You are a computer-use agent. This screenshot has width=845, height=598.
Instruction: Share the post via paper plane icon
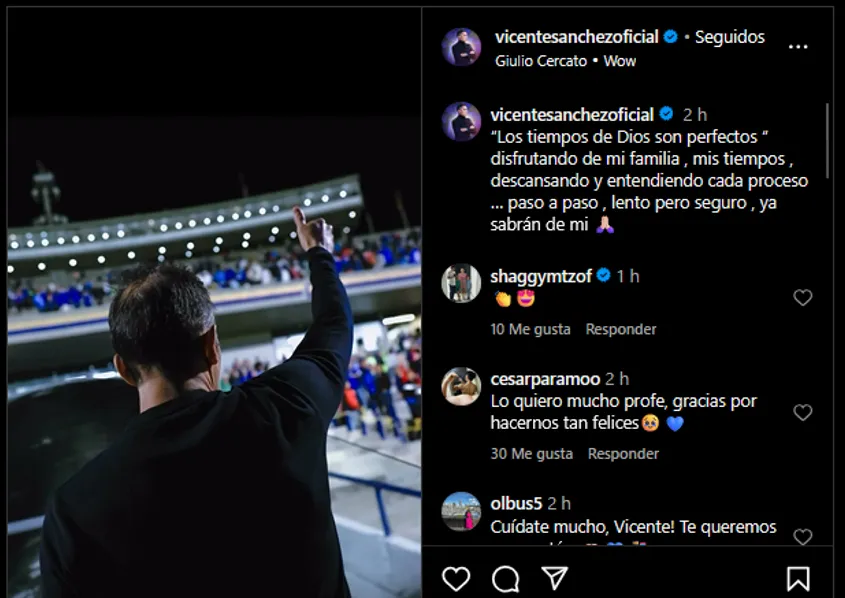pyautogui.click(x=555, y=578)
